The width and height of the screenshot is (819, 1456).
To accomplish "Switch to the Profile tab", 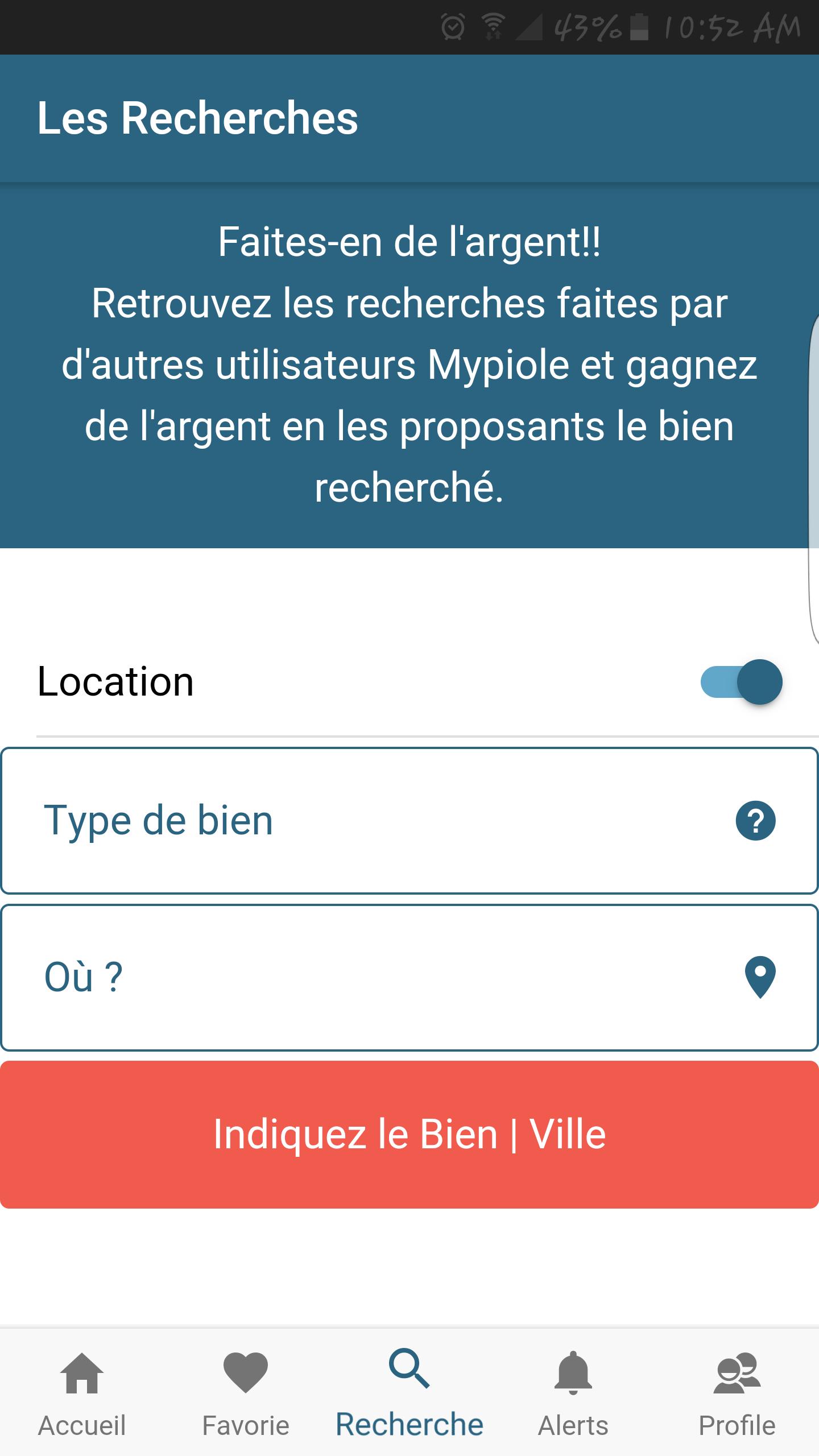I will point(737,1395).
